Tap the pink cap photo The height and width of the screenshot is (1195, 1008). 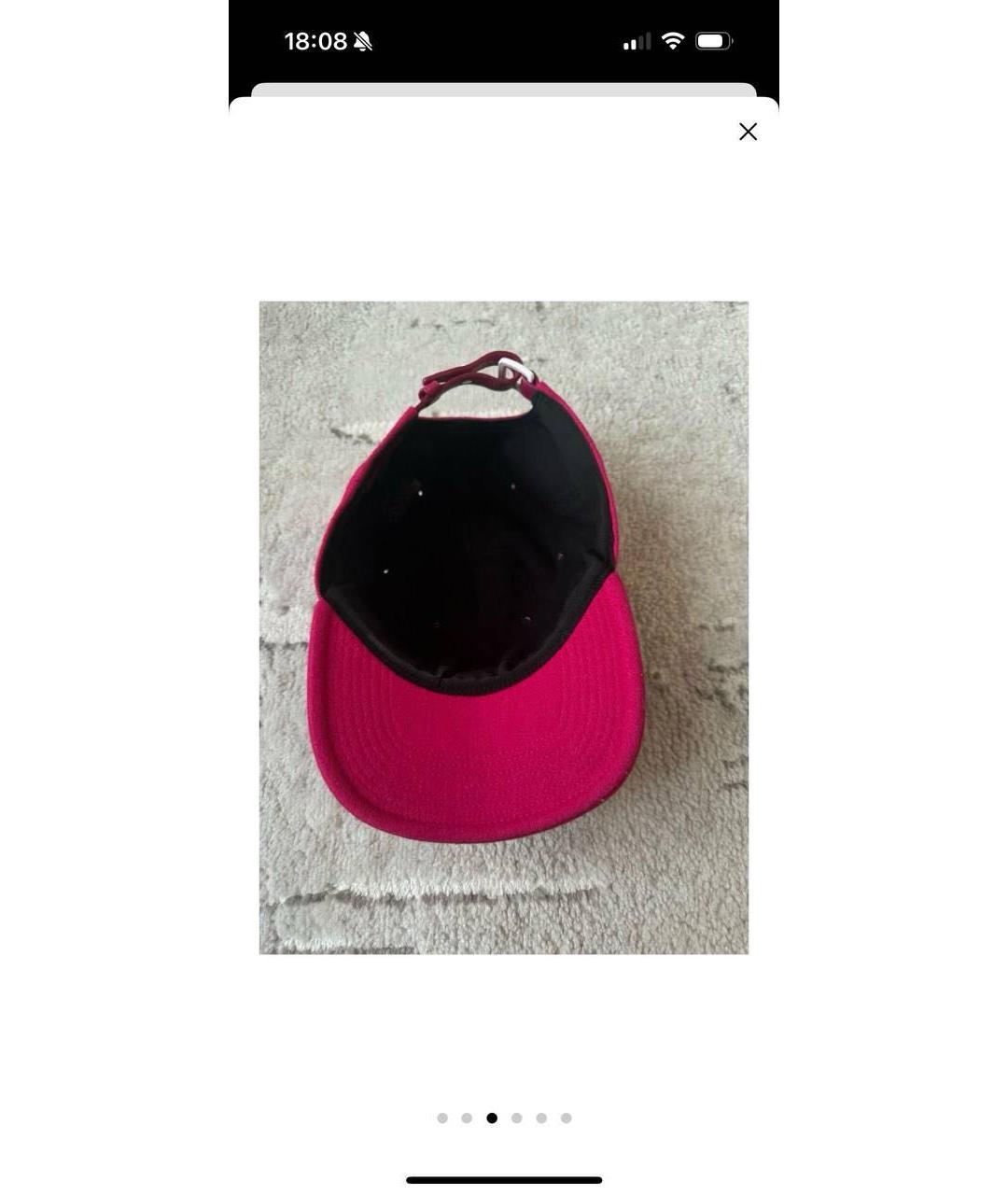[x=503, y=627]
